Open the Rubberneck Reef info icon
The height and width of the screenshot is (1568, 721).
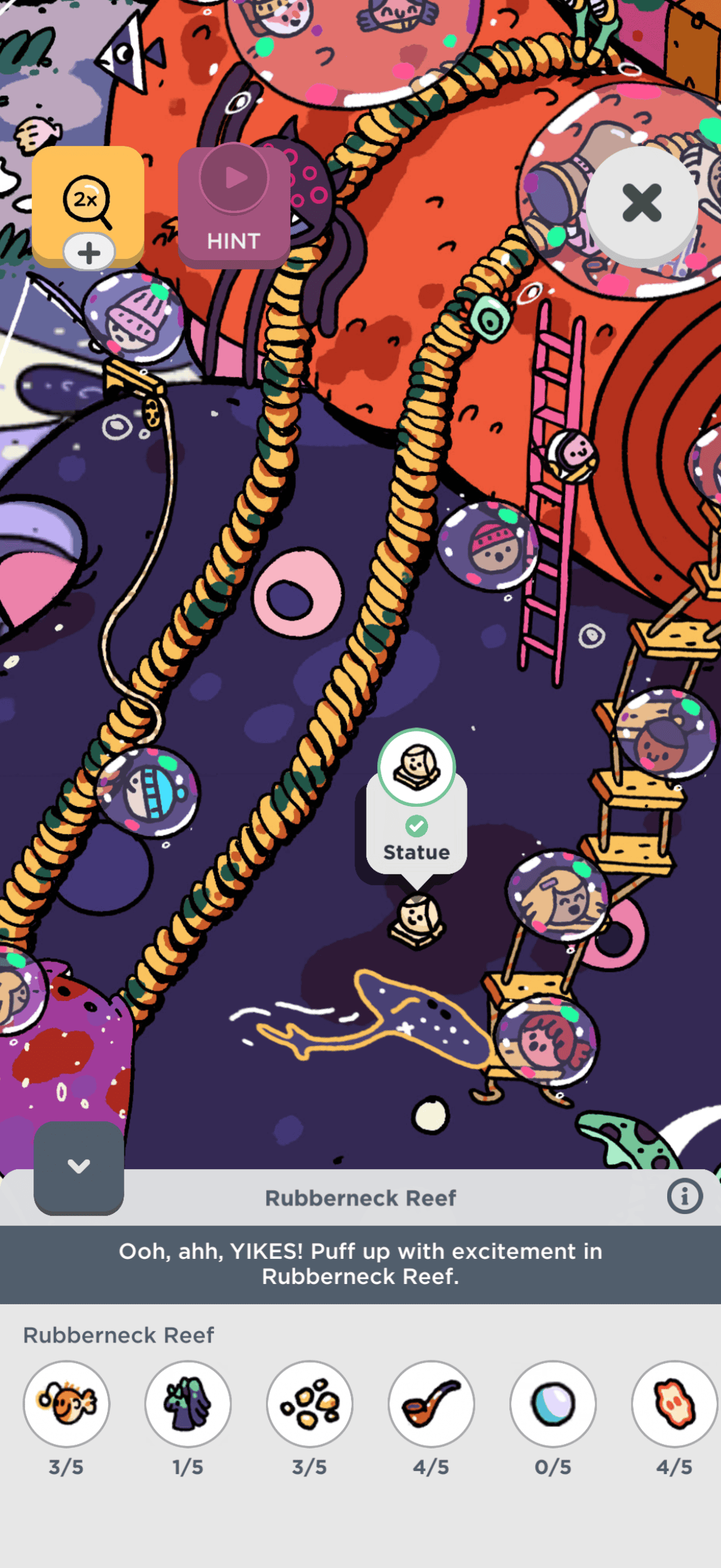[684, 1197]
